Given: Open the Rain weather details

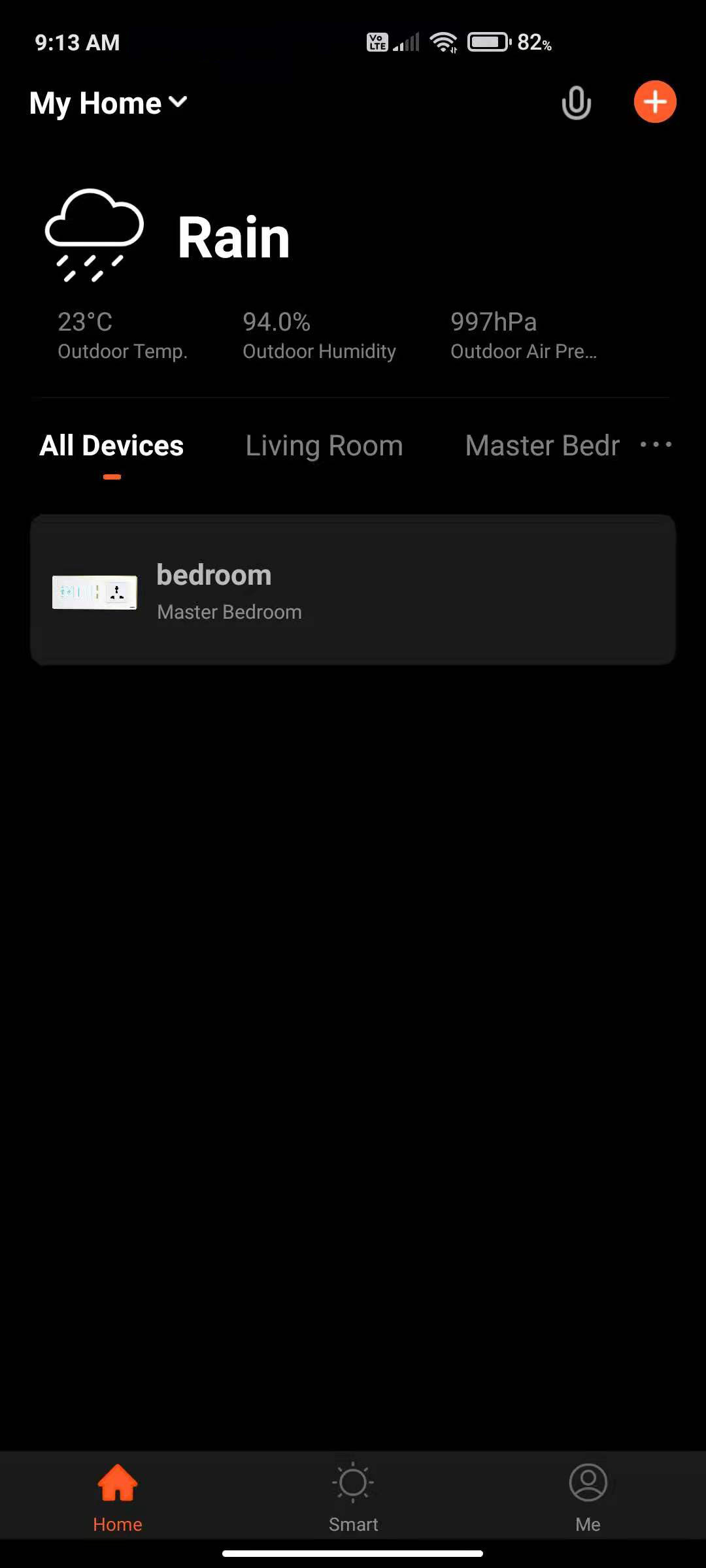Looking at the screenshot, I should pyautogui.click(x=233, y=238).
